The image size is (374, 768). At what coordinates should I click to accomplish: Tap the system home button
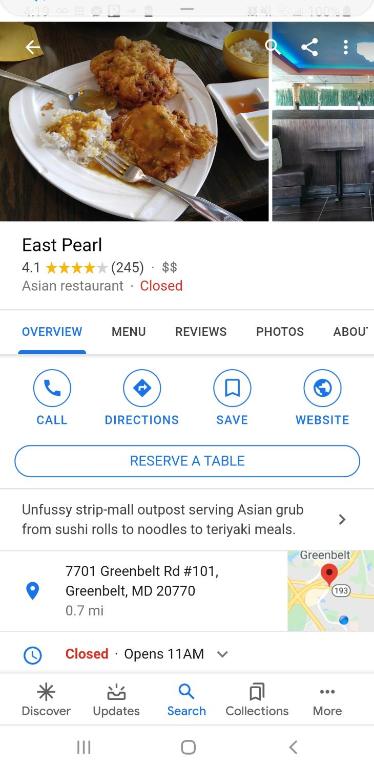188,747
